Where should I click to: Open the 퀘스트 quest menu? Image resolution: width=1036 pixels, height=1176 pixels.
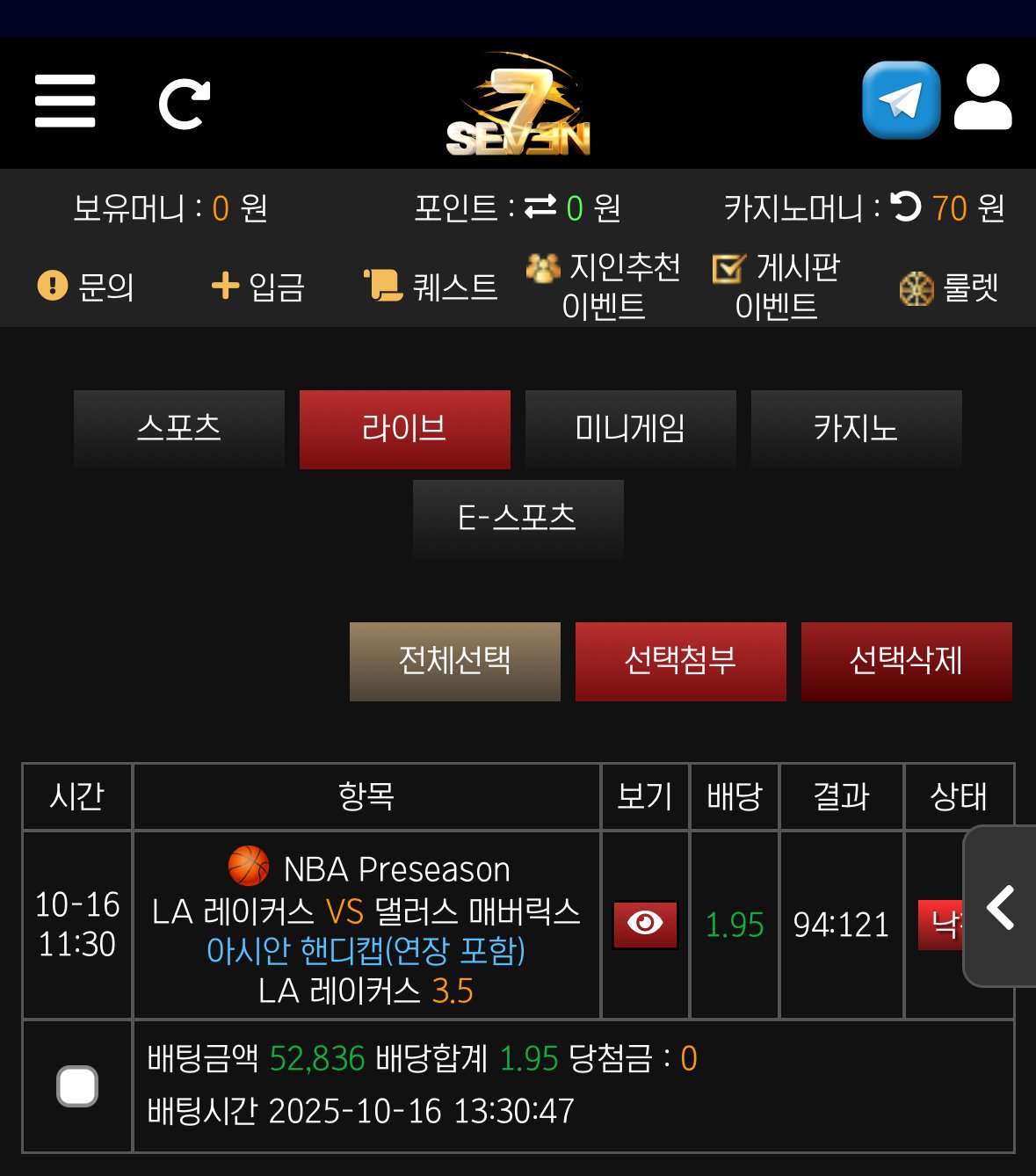[431, 287]
